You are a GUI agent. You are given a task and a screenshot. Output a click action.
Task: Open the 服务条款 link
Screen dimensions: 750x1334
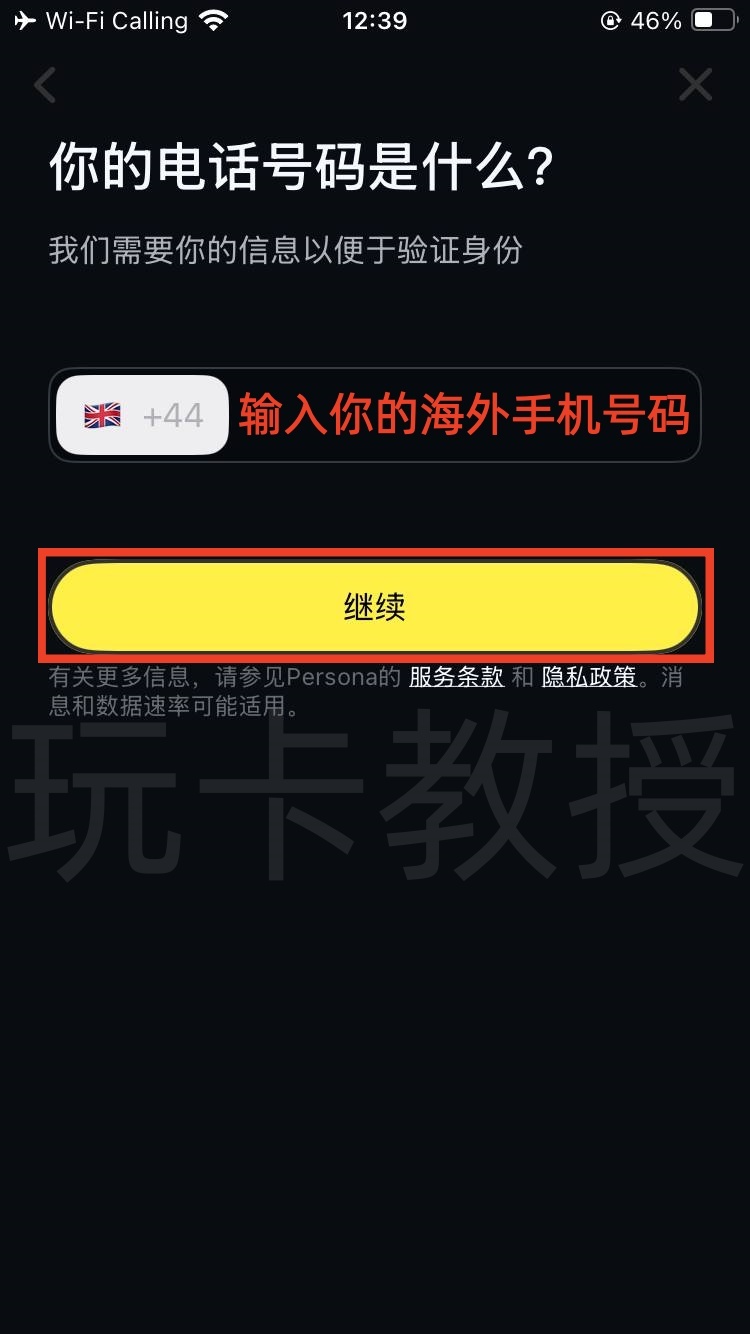pyautogui.click(x=456, y=677)
